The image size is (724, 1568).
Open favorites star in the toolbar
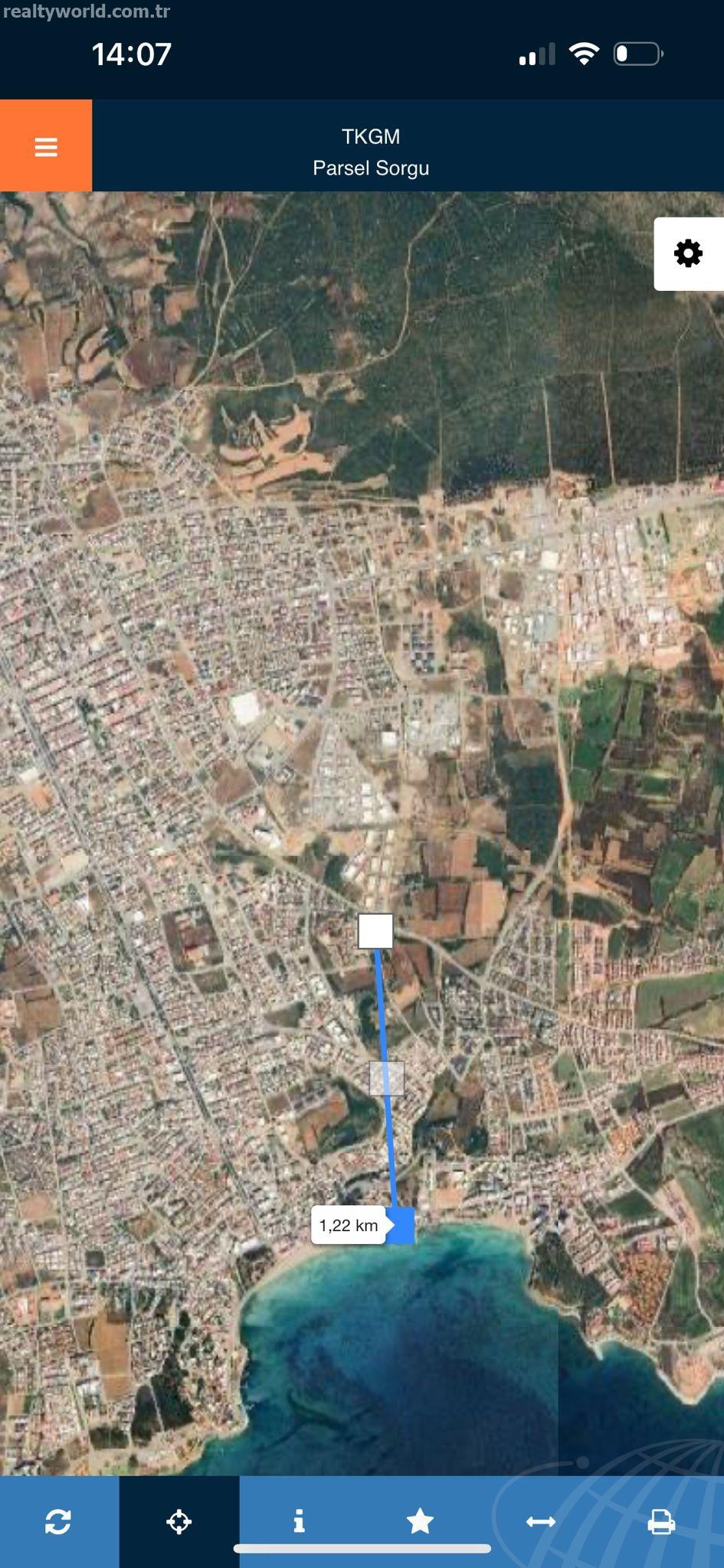tap(420, 1521)
